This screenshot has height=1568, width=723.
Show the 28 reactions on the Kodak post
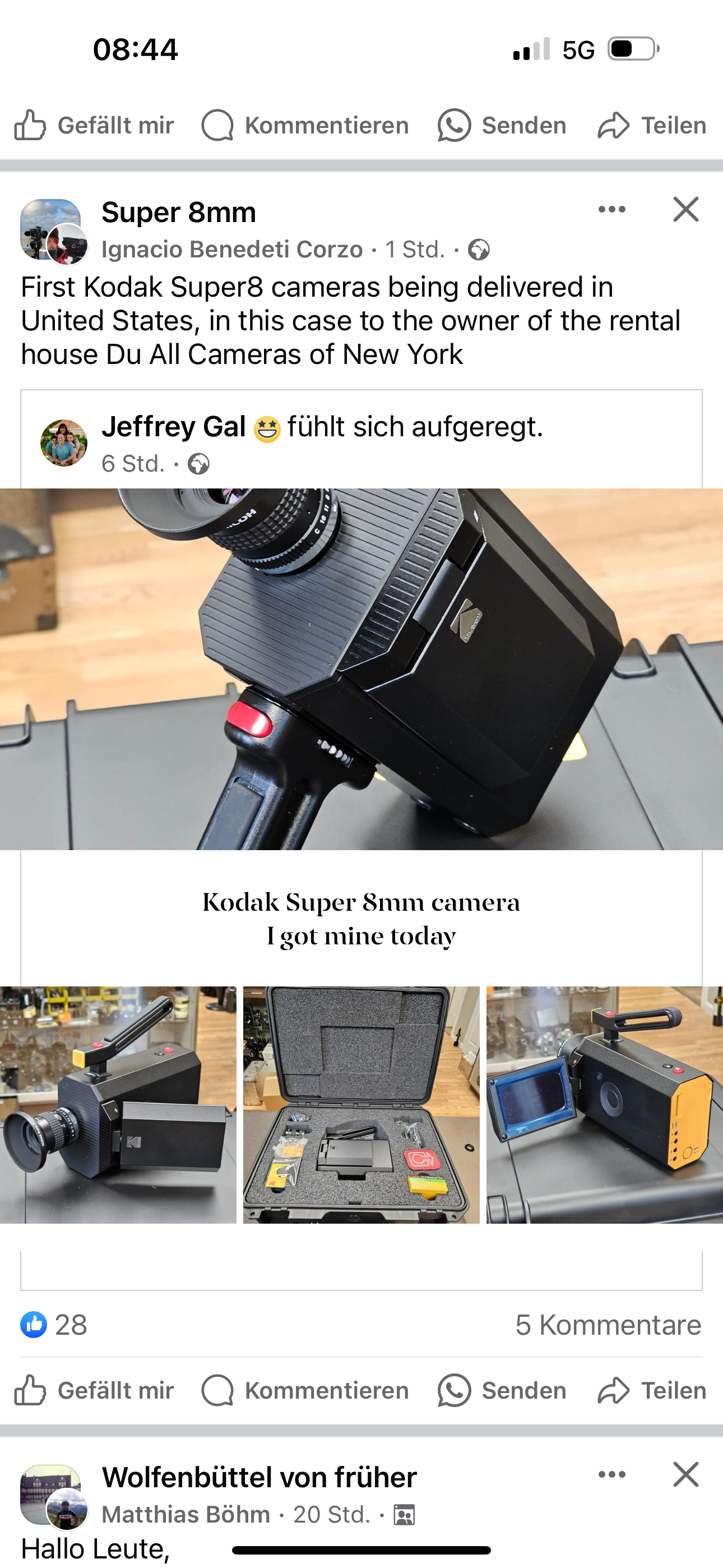54,1325
